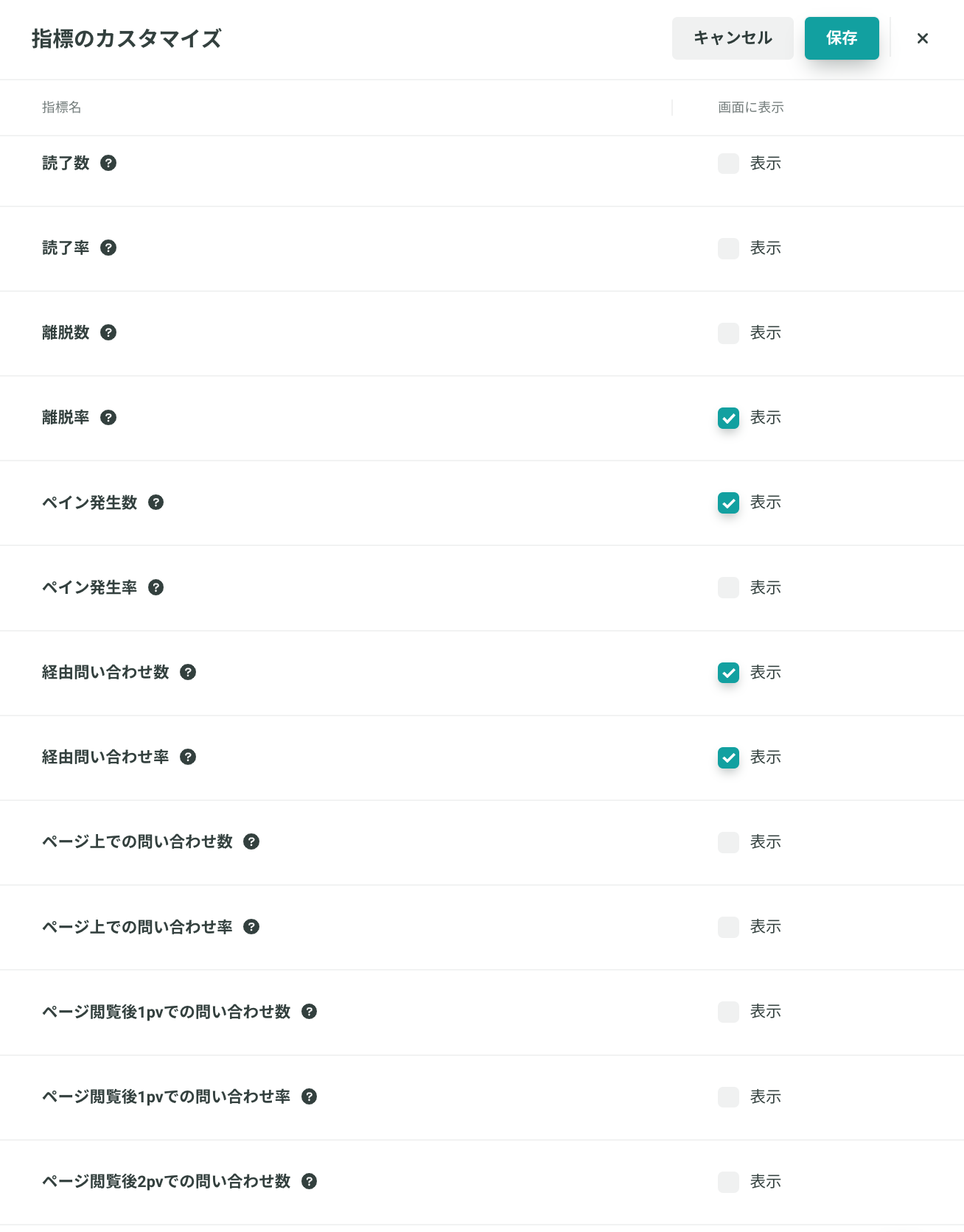Enable ページ閲覧後1pvでの問い合わせ率 display
This screenshot has height=1232, width=964.
click(728, 1097)
